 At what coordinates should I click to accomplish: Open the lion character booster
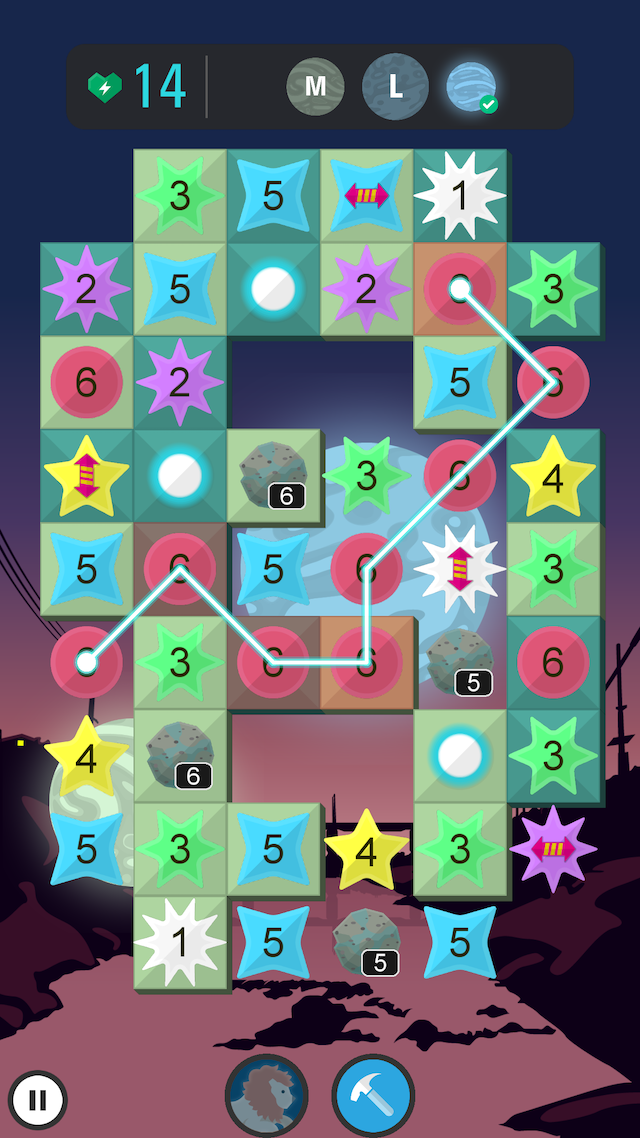tap(266, 1095)
